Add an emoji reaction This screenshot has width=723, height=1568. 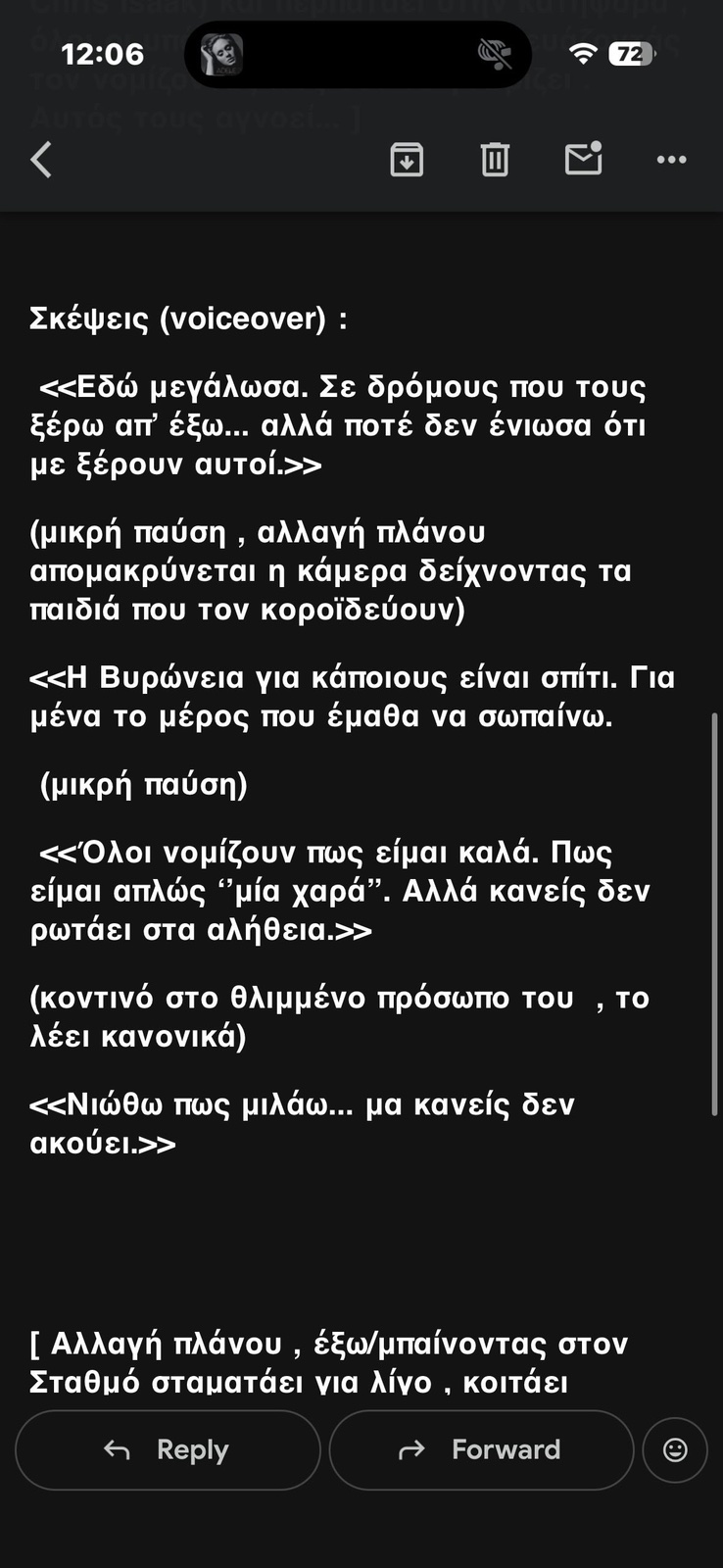[x=675, y=1449]
